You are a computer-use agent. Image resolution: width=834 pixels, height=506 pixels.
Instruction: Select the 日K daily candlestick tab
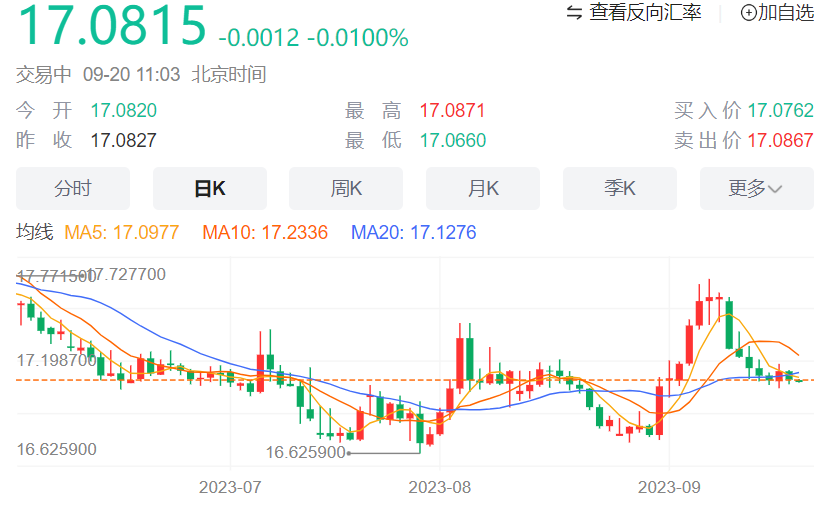pyautogui.click(x=209, y=189)
